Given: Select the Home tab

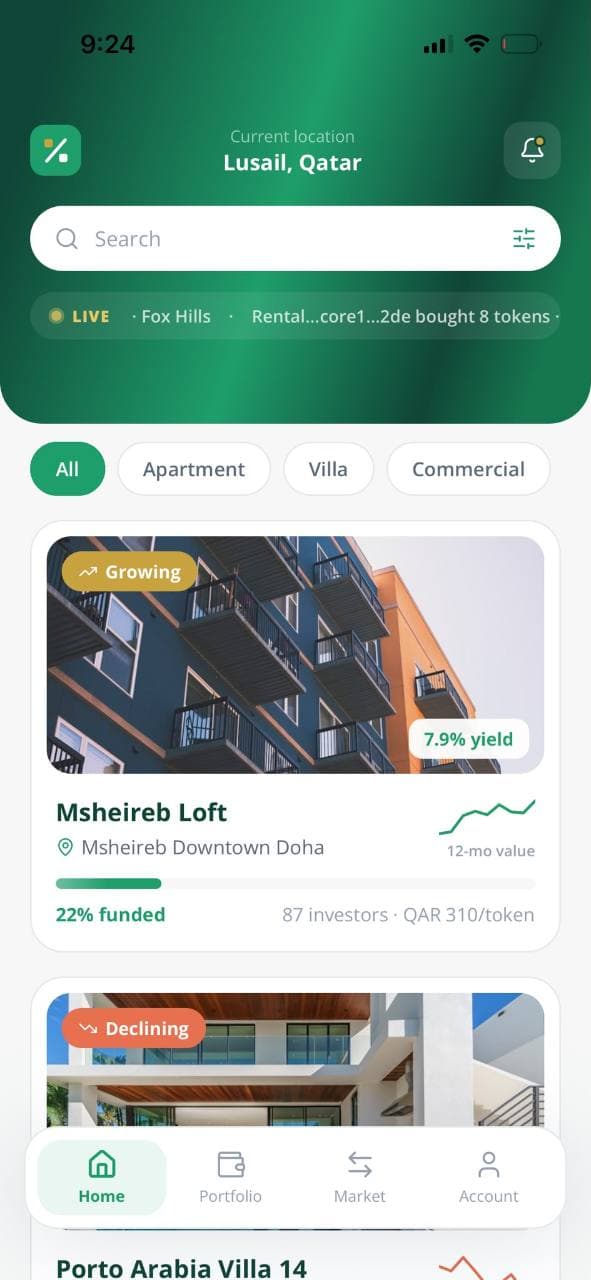Looking at the screenshot, I should (x=102, y=1178).
